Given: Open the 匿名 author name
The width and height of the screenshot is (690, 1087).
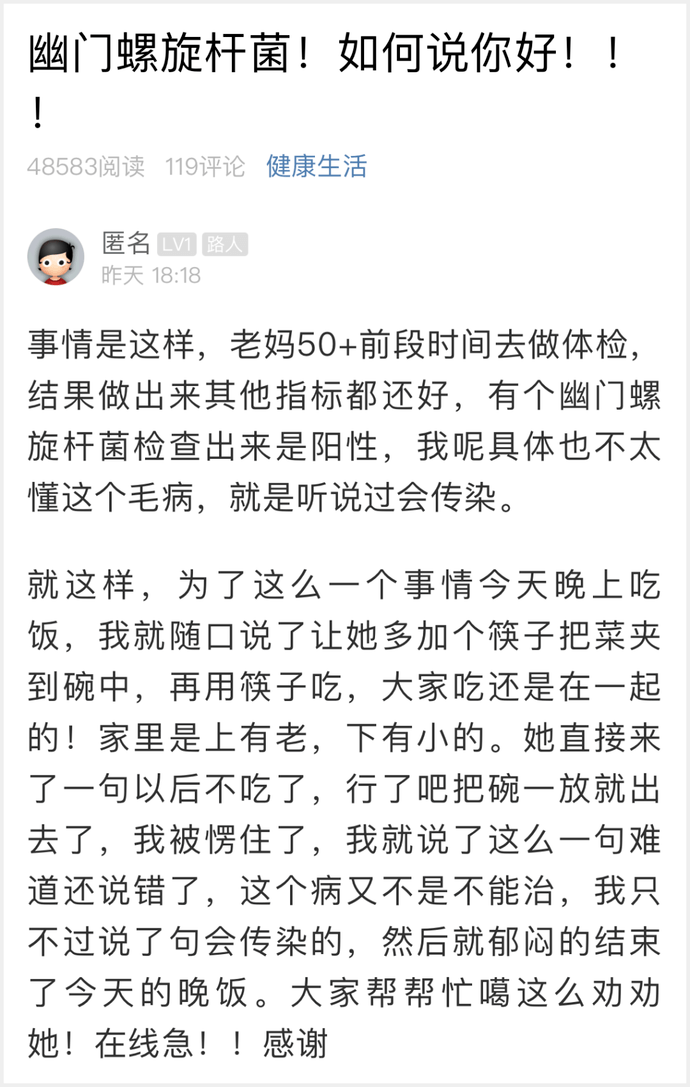Looking at the screenshot, I should click(x=126, y=243).
